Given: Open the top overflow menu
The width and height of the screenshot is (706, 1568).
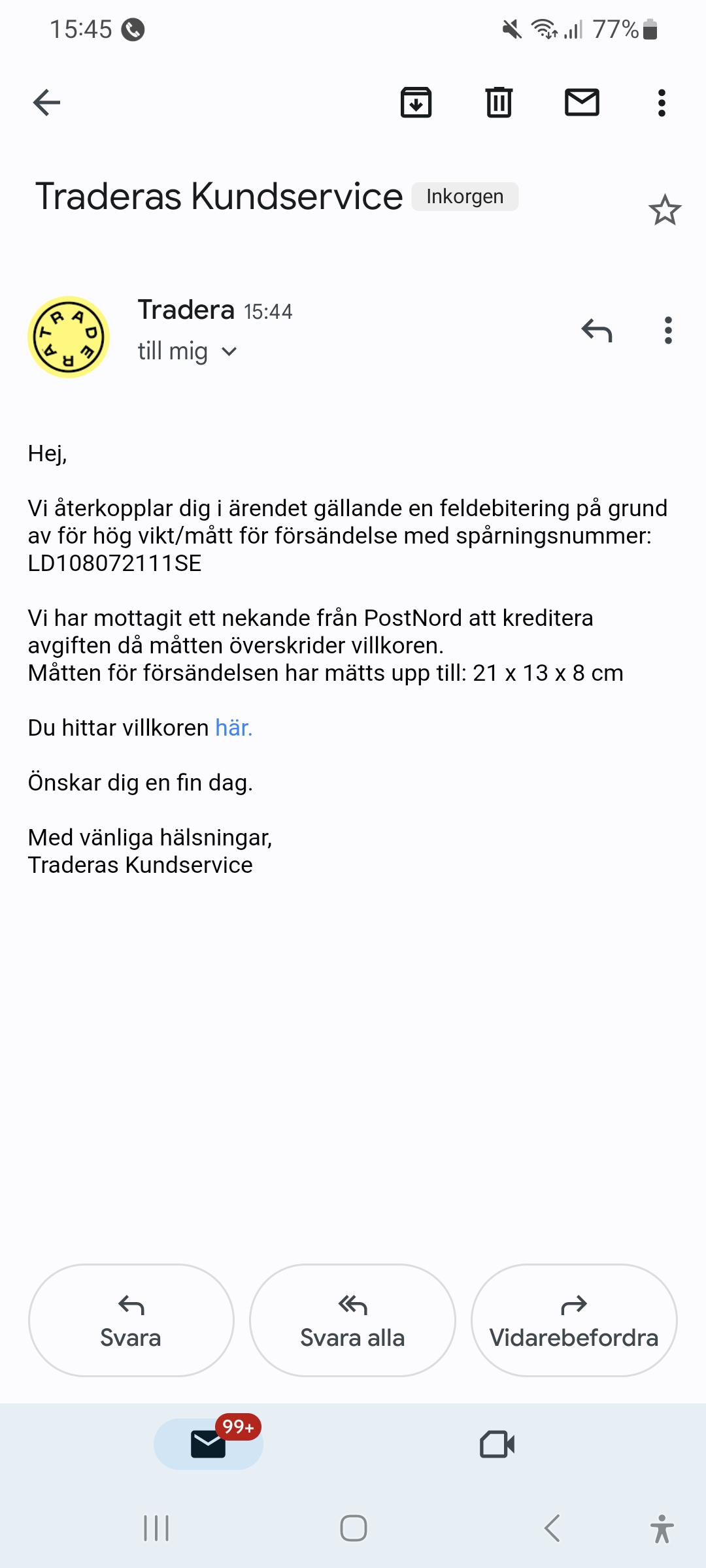Looking at the screenshot, I should point(662,103).
